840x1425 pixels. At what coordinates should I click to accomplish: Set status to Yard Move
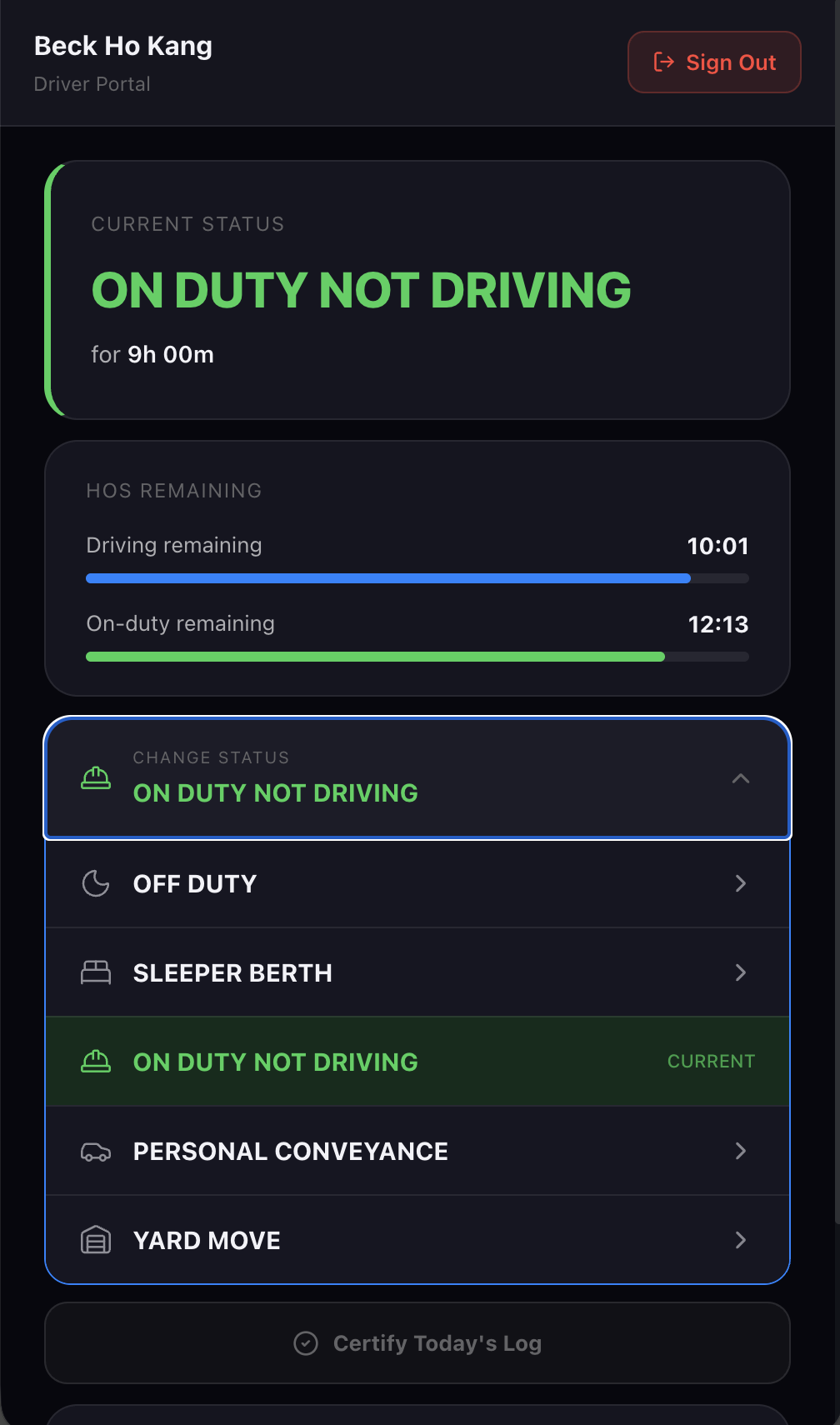pos(417,1240)
